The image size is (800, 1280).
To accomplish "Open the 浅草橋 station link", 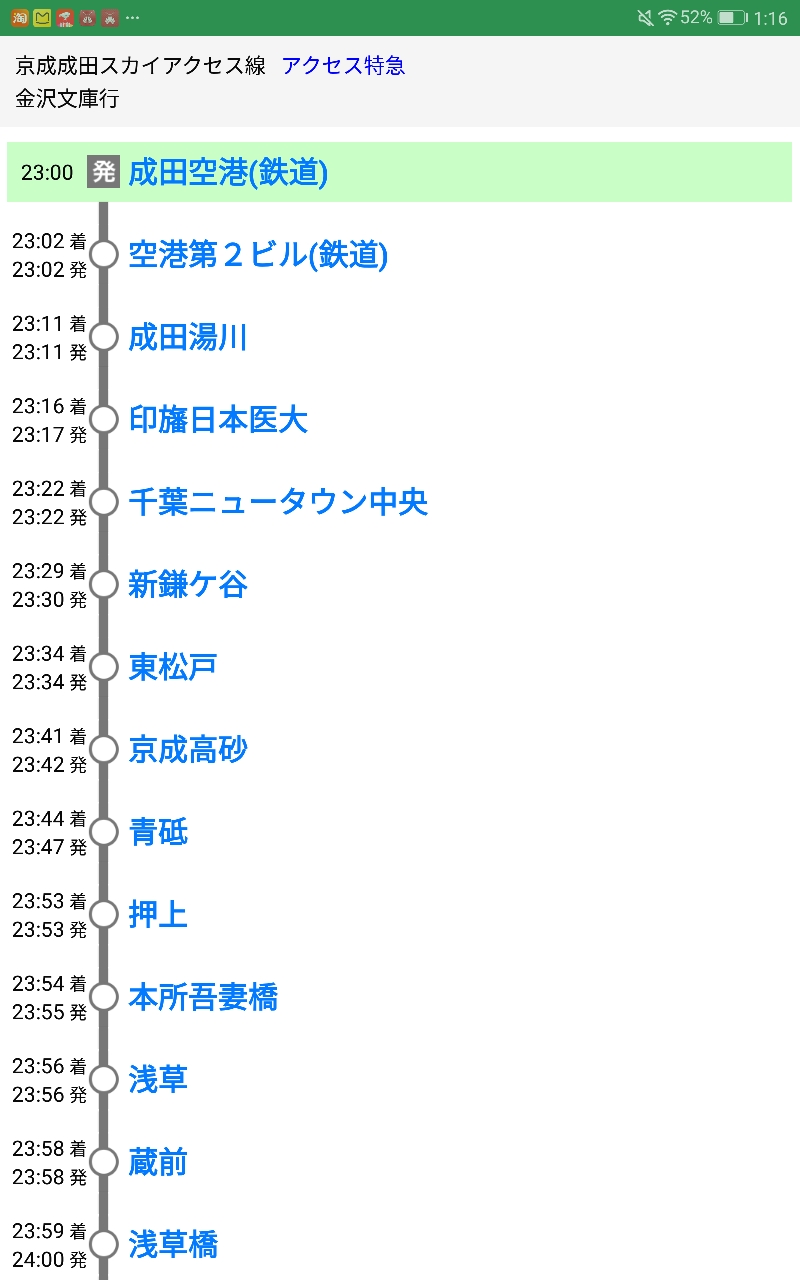I will tap(173, 1245).
